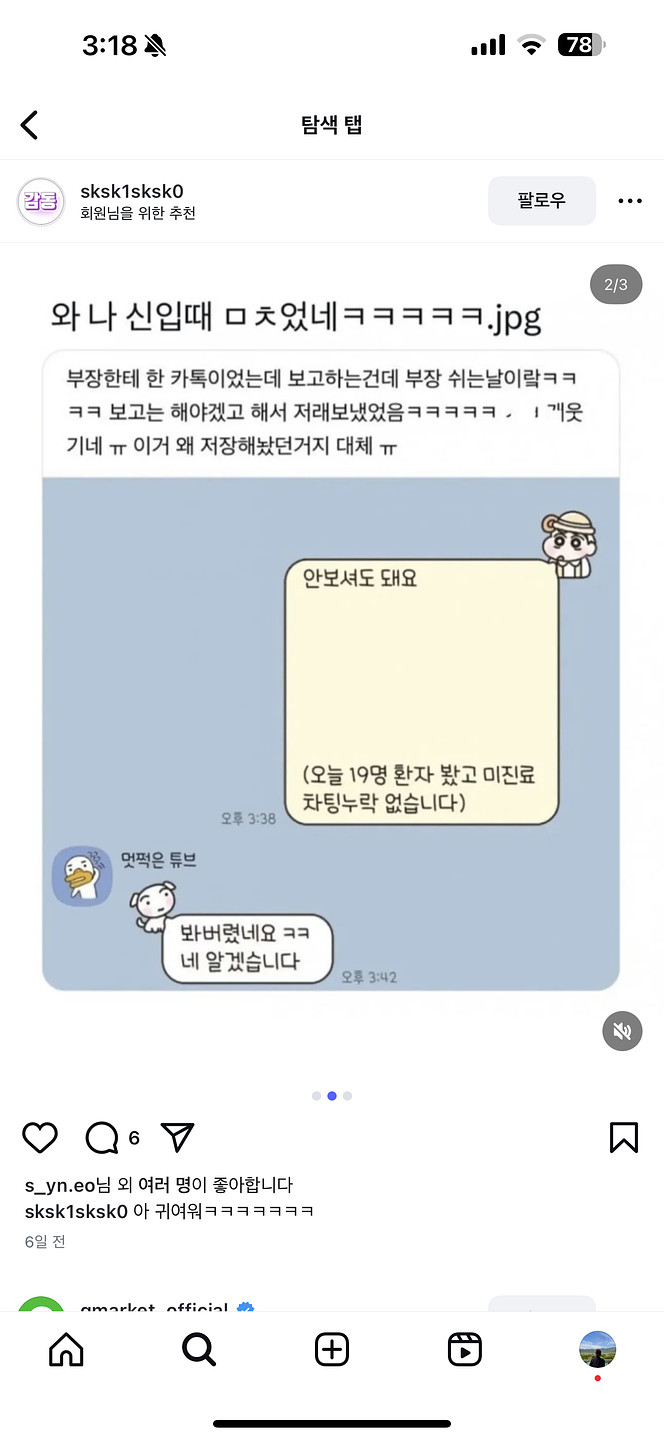Create a new post with the plus tab
664x1440 pixels.
332,1350
